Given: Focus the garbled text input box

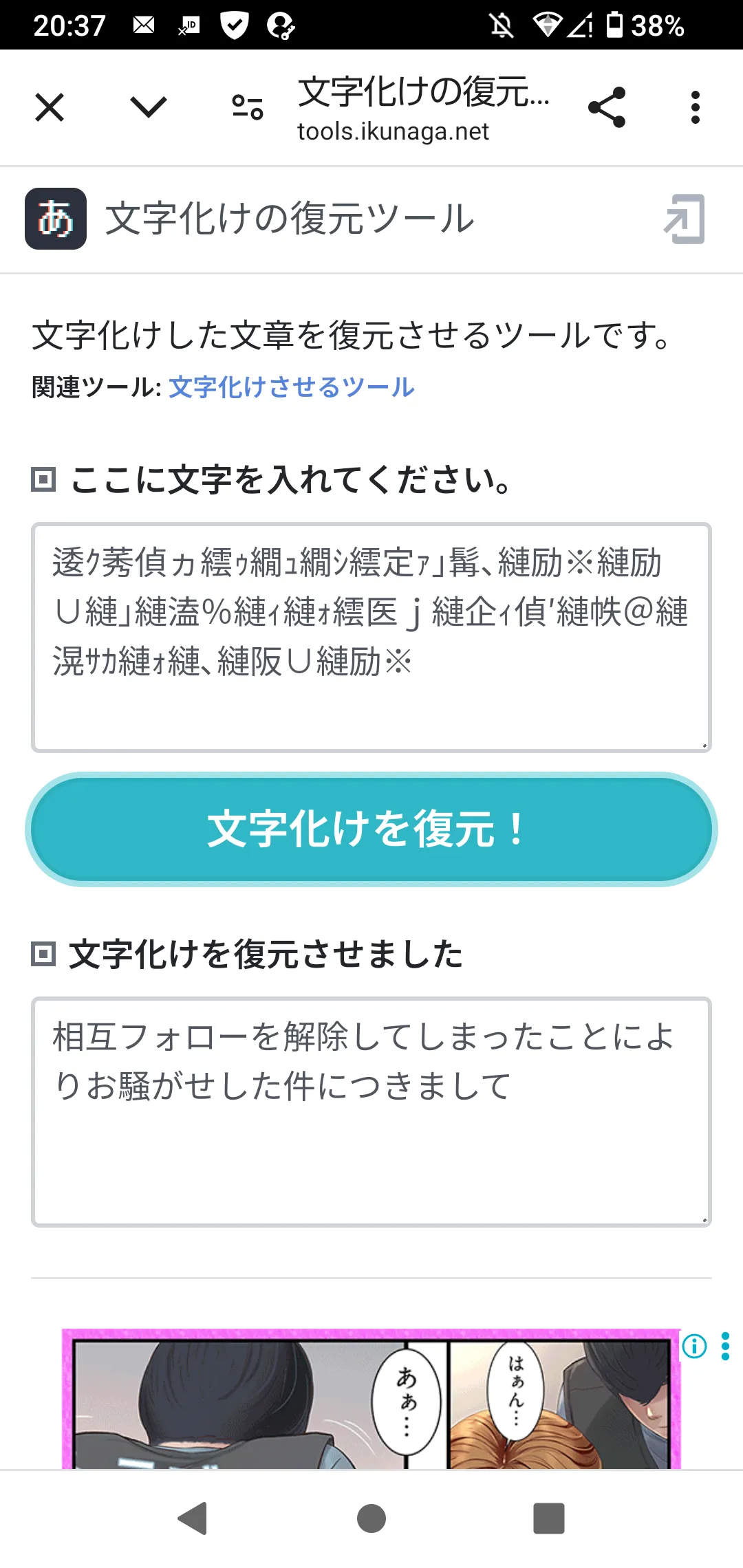Looking at the screenshot, I should [x=371, y=638].
